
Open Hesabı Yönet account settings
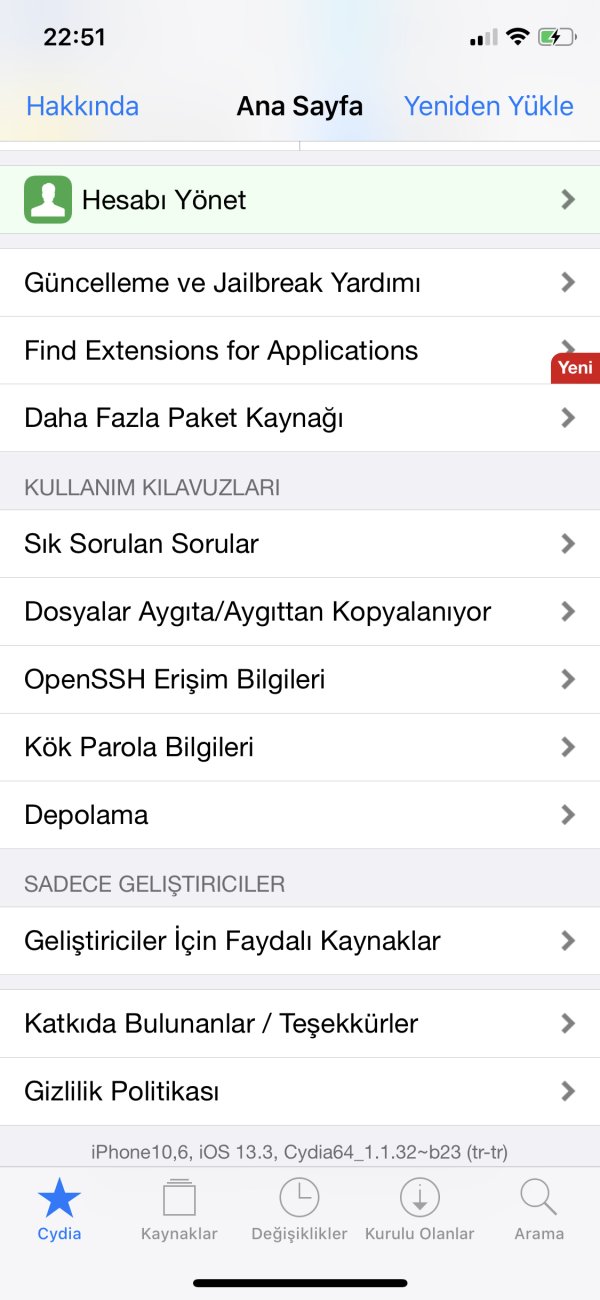[x=300, y=200]
